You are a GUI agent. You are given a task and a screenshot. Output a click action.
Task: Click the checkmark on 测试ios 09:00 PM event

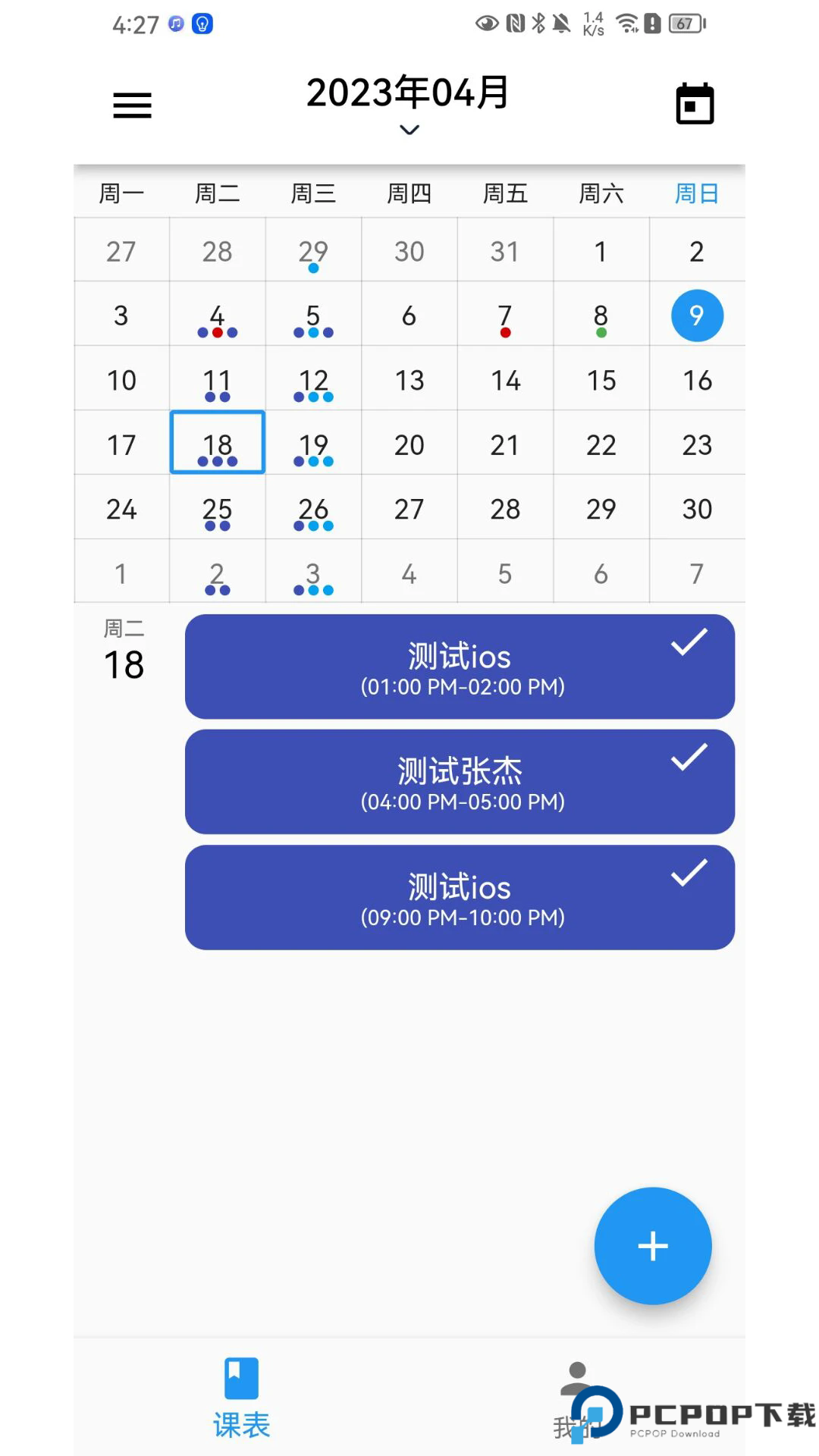[688, 874]
